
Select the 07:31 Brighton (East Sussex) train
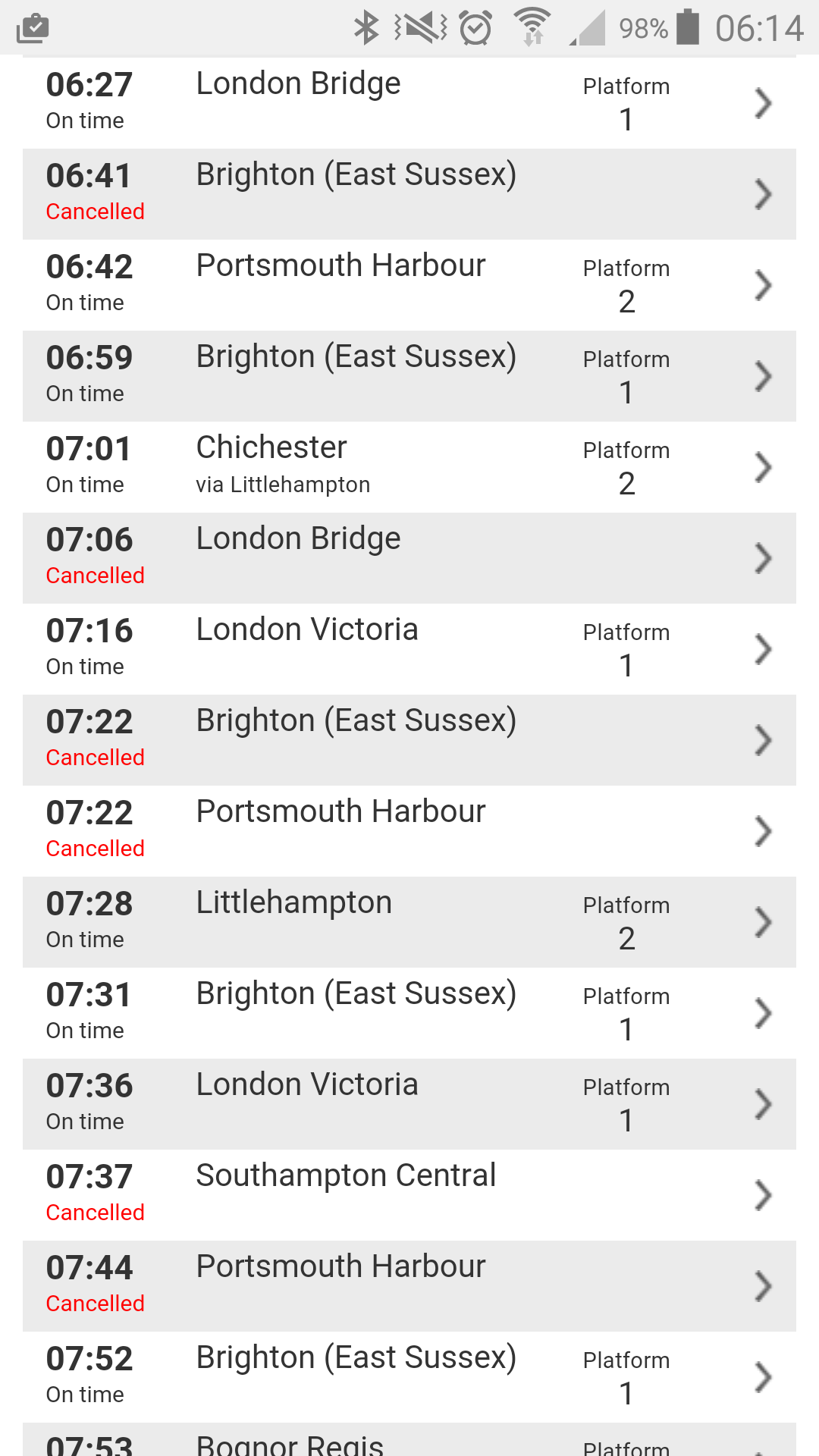(409, 1013)
